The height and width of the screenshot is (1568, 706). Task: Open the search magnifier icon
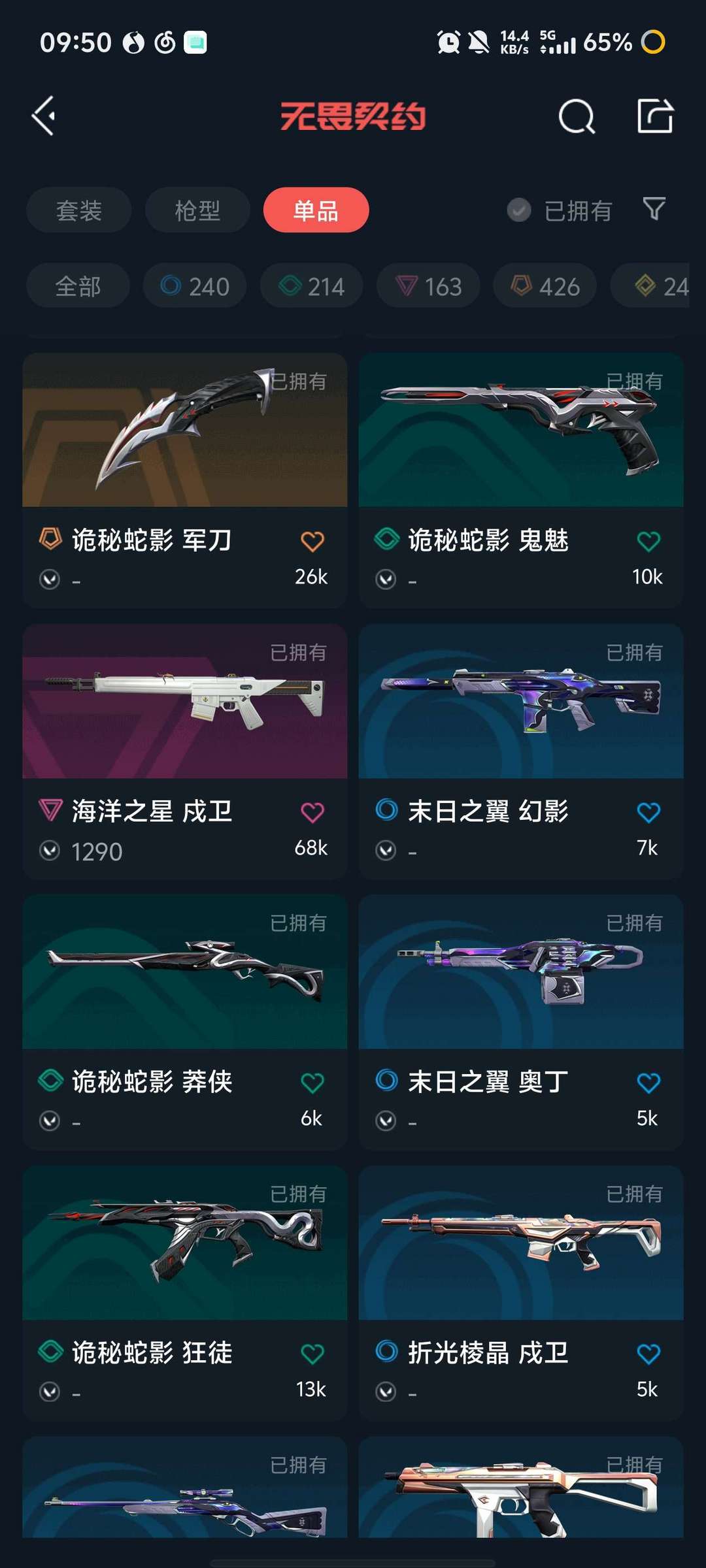click(x=577, y=117)
